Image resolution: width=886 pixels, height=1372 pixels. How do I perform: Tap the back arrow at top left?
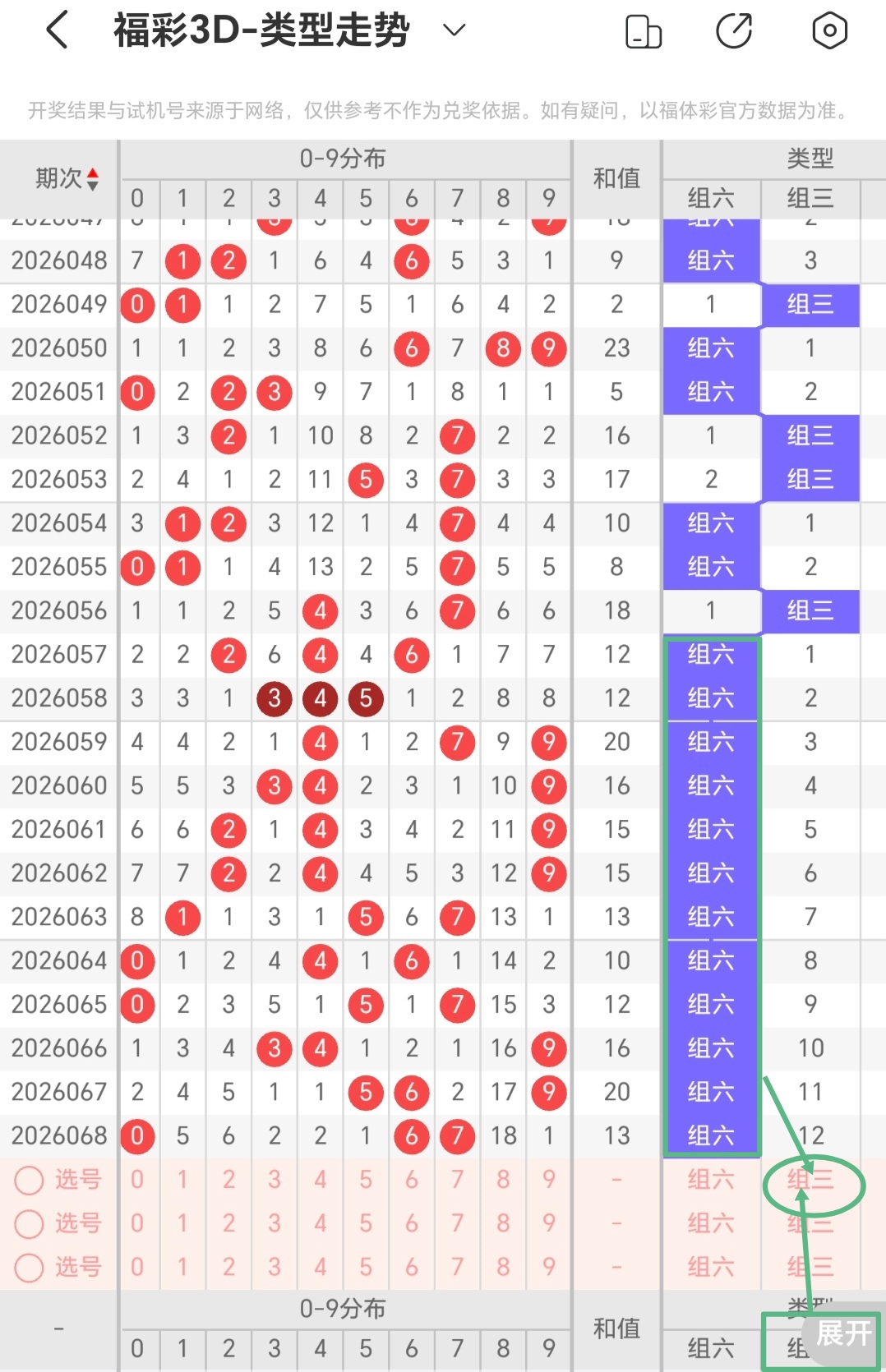[56, 30]
